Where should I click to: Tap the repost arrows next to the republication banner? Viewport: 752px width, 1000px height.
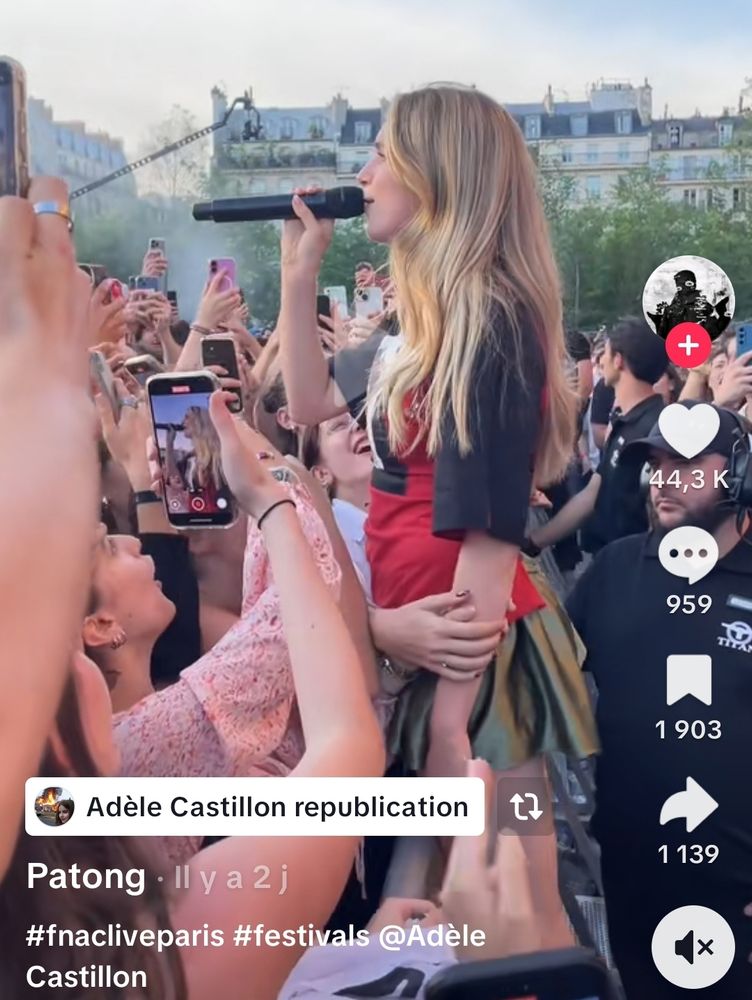click(524, 804)
